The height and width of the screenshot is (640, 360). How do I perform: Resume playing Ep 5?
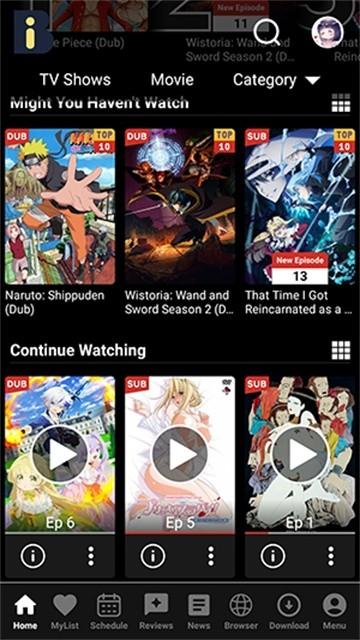[180, 454]
